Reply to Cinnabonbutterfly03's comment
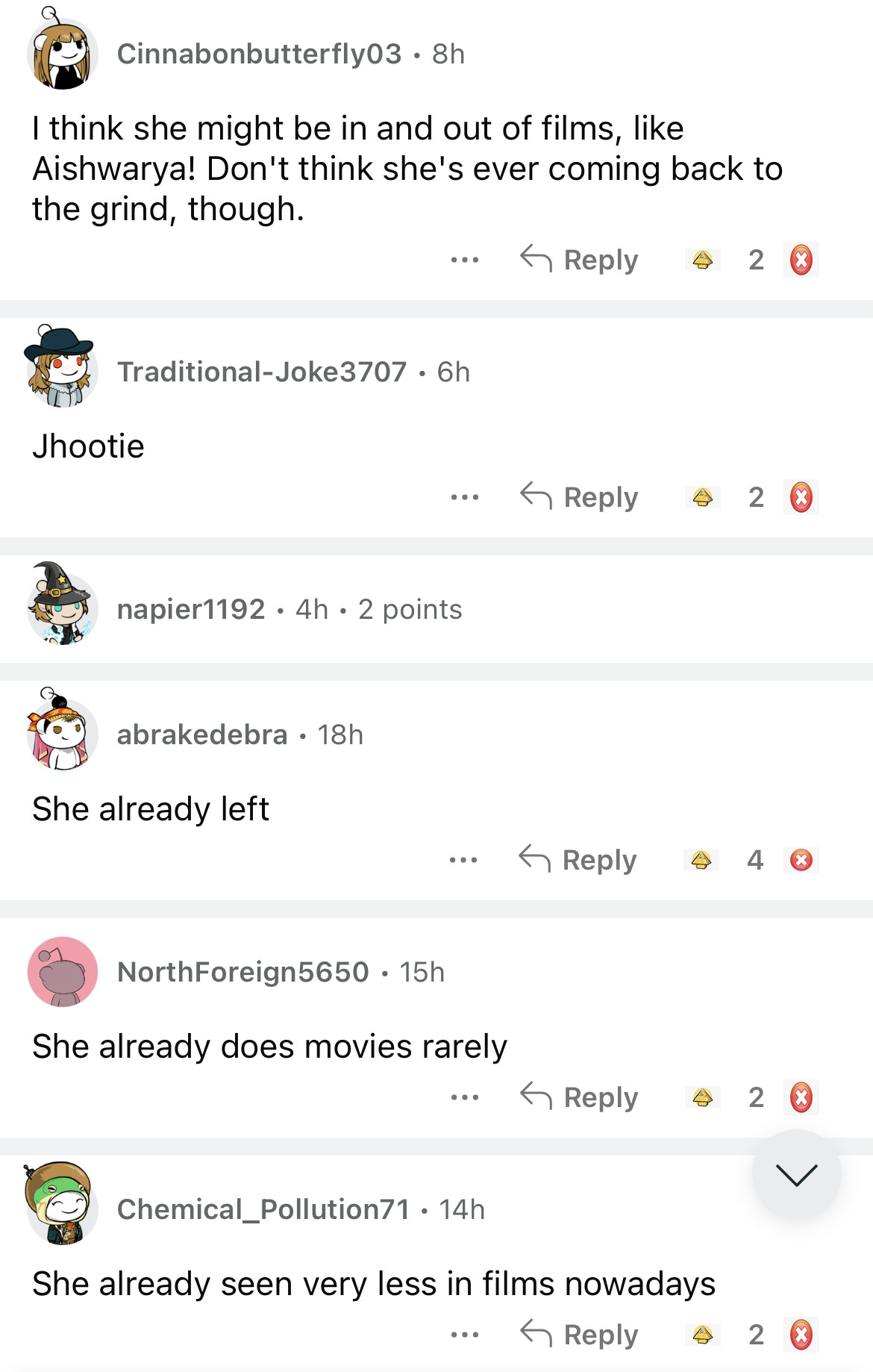The image size is (873, 1372). (x=580, y=260)
